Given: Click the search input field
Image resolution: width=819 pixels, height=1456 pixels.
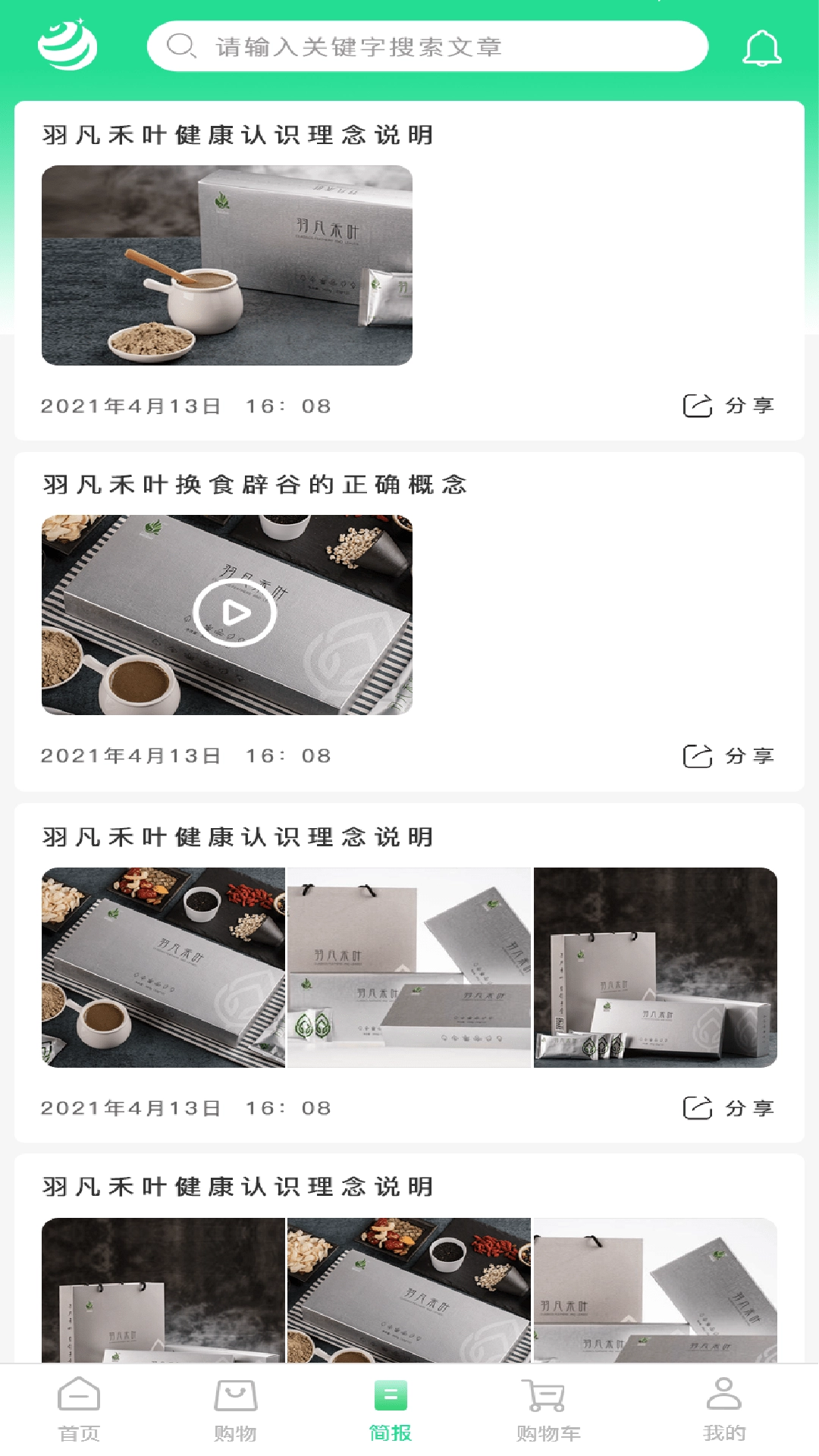Looking at the screenshot, I should point(425,48).
